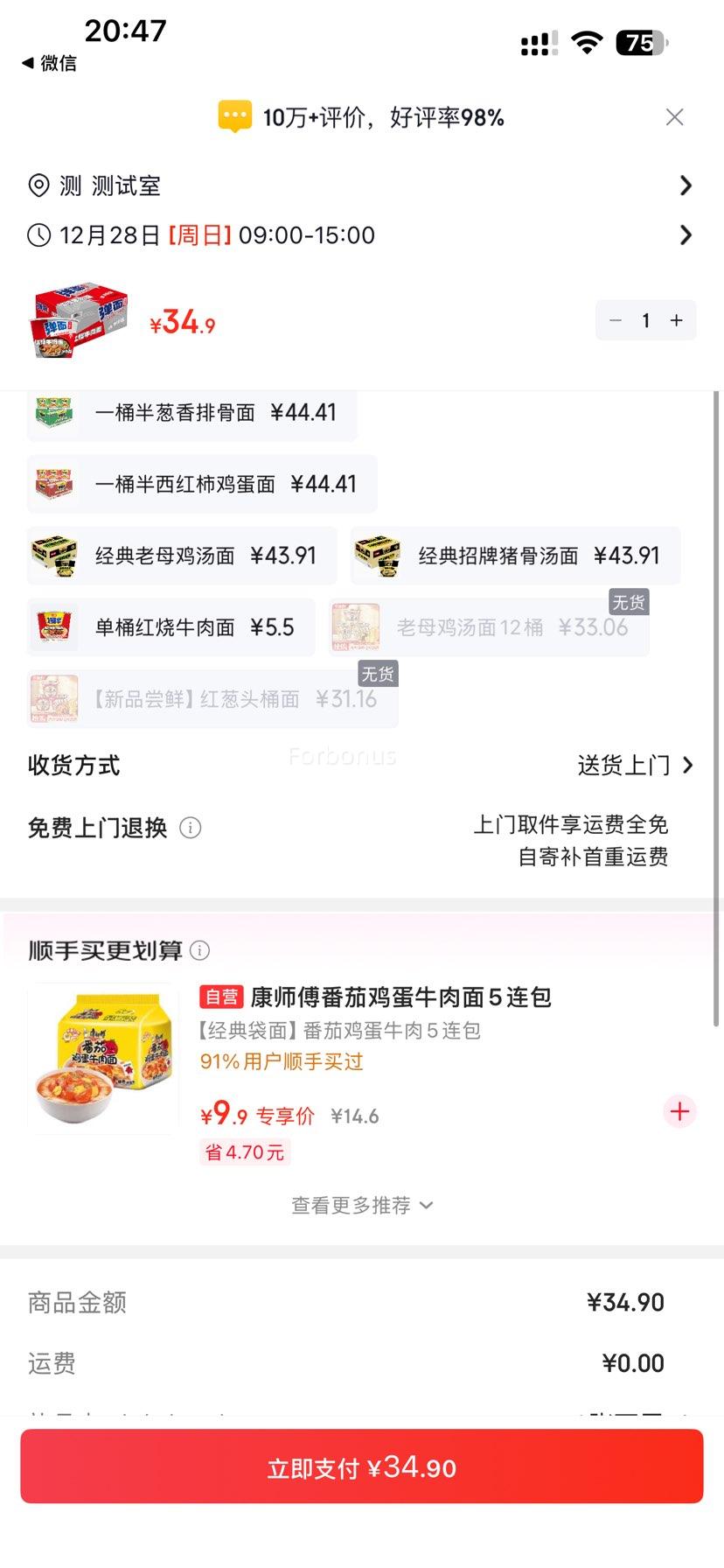Select the 经典招牌猪骨汤面 variant
724x1568 pixels.
[x=516, y=556]
